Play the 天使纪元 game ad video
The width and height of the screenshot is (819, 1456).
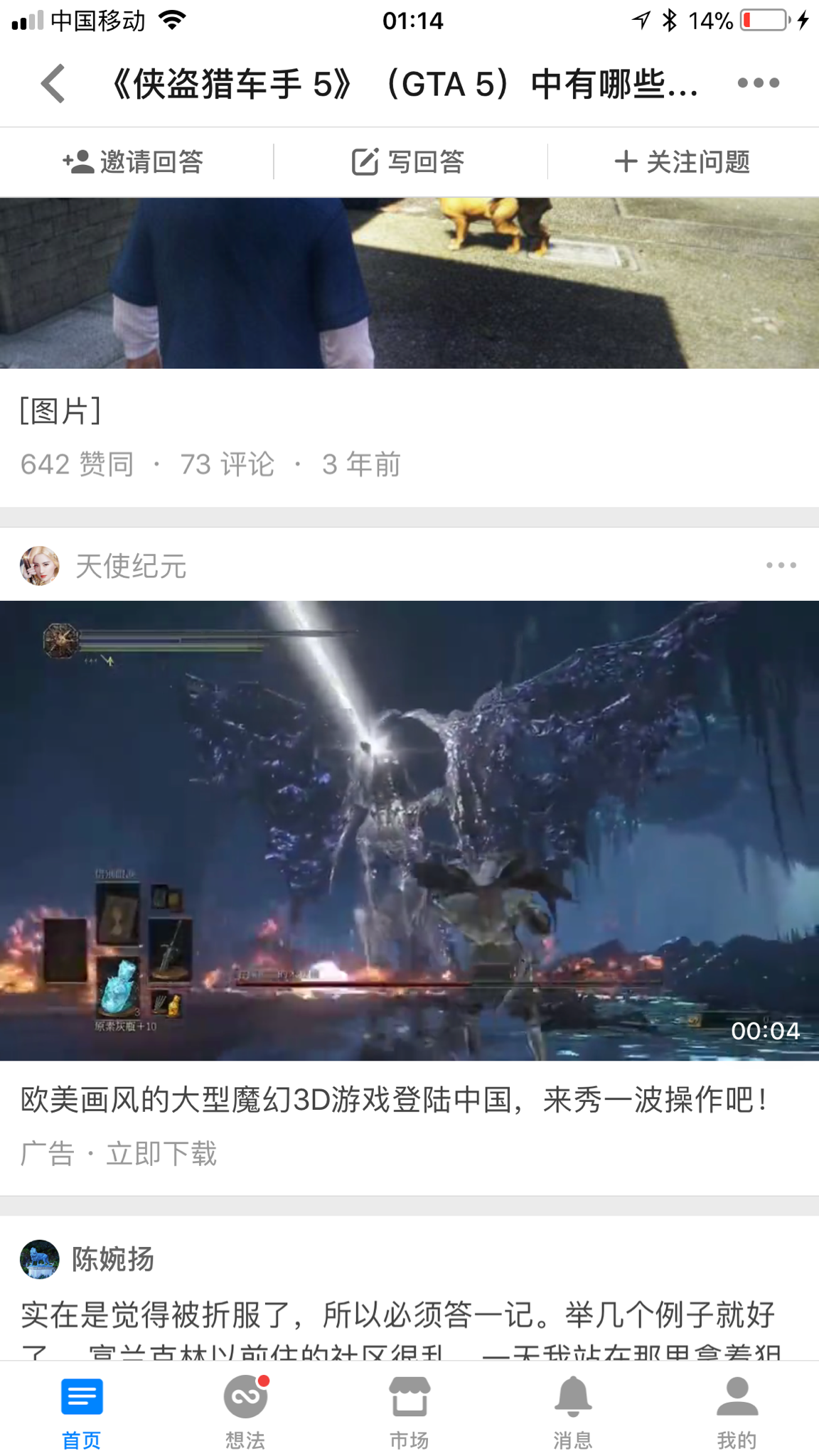coord(409,830)
